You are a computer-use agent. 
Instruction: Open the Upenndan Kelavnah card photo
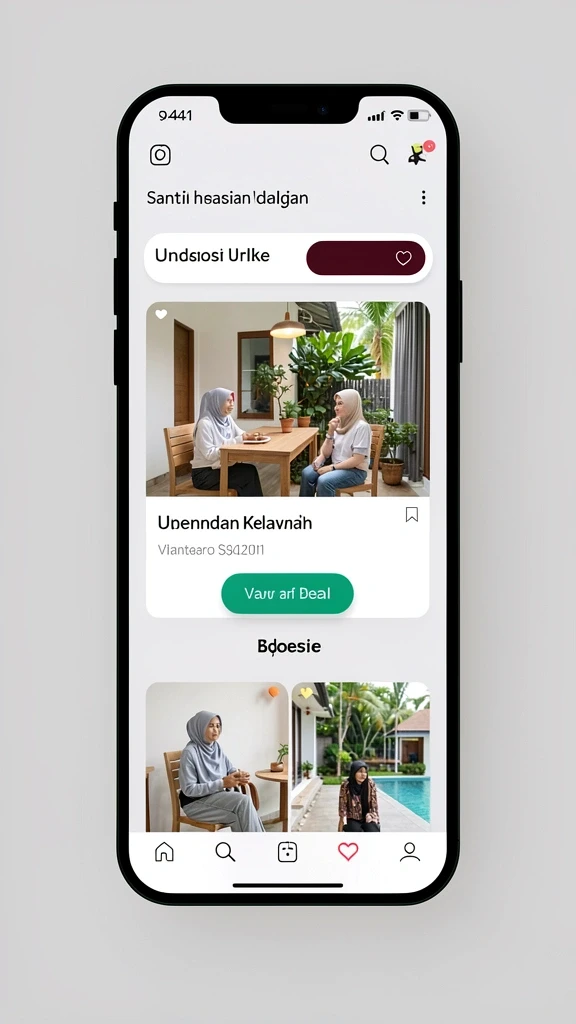tap(287, 399)
